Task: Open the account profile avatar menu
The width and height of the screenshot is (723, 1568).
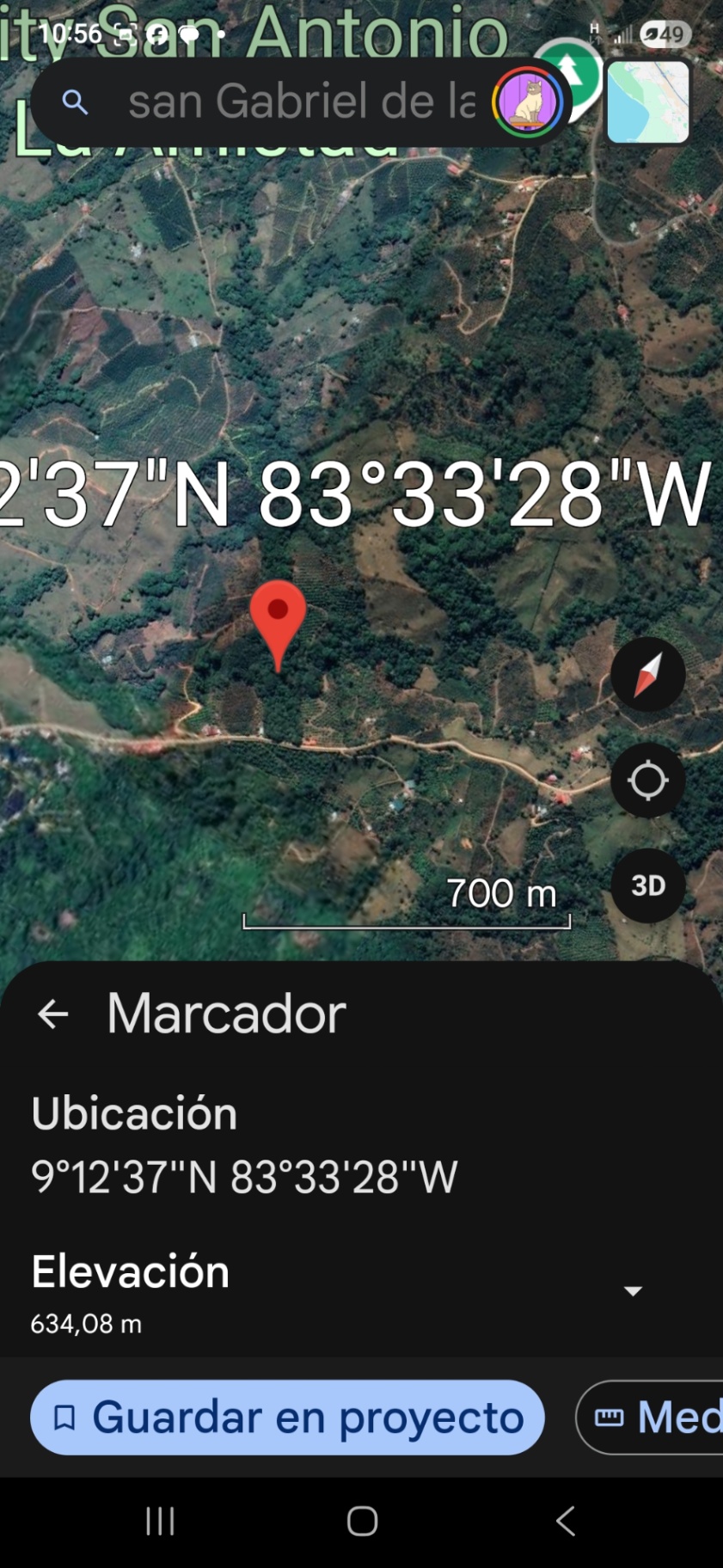Action: 527,101
